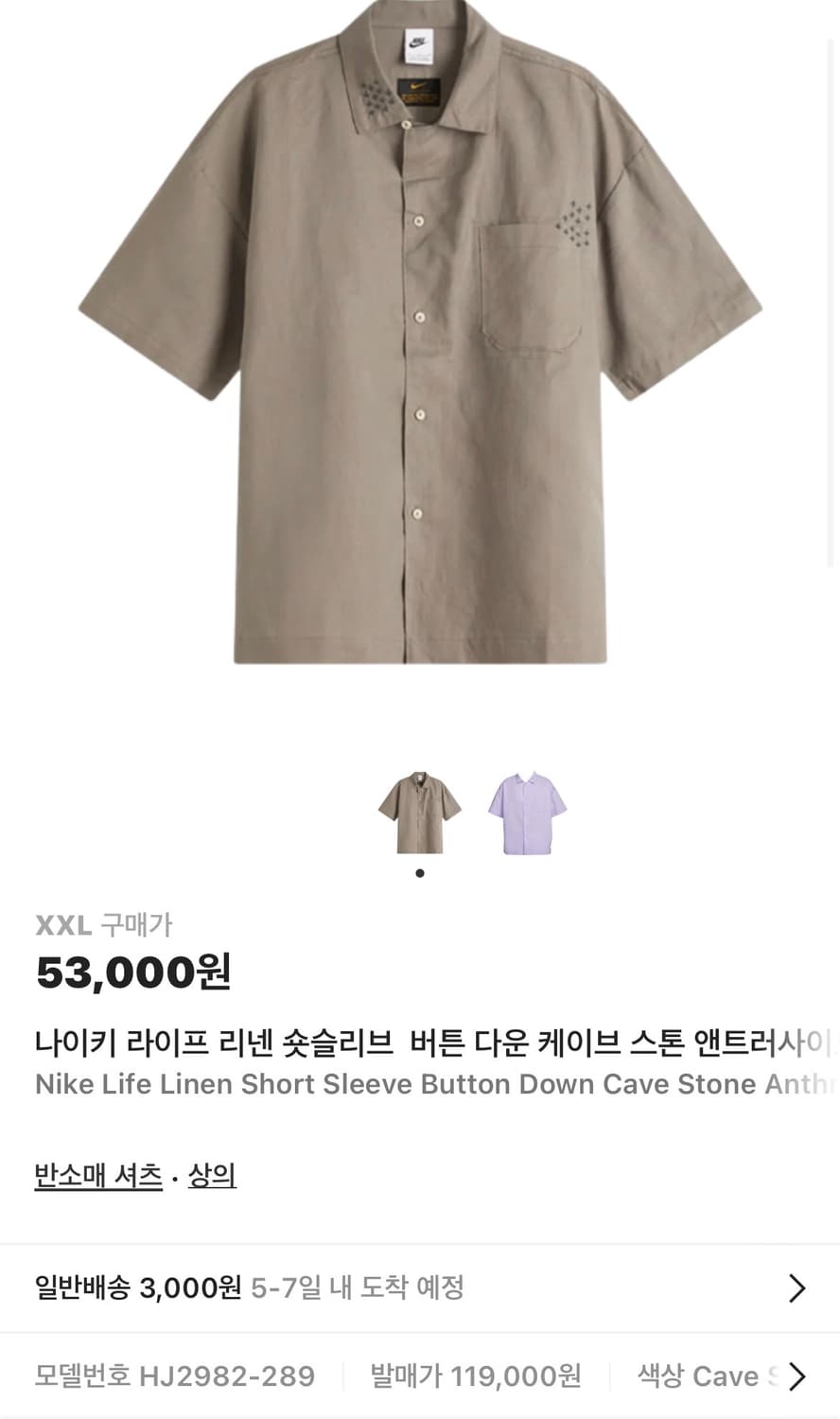Tap the 5-7일 내 도착 예정 text
The width and height of the screenshot is (840, 1419).
click(x=358, y=1287)
